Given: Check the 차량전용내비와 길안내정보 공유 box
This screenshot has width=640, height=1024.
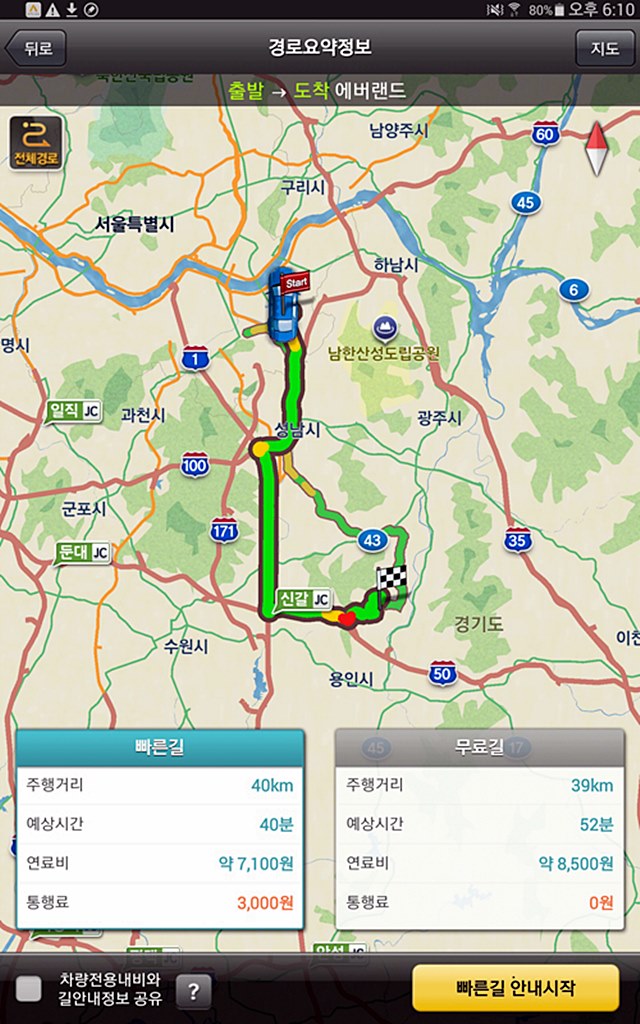Looking at the screenshot, I should click(29, 989).
